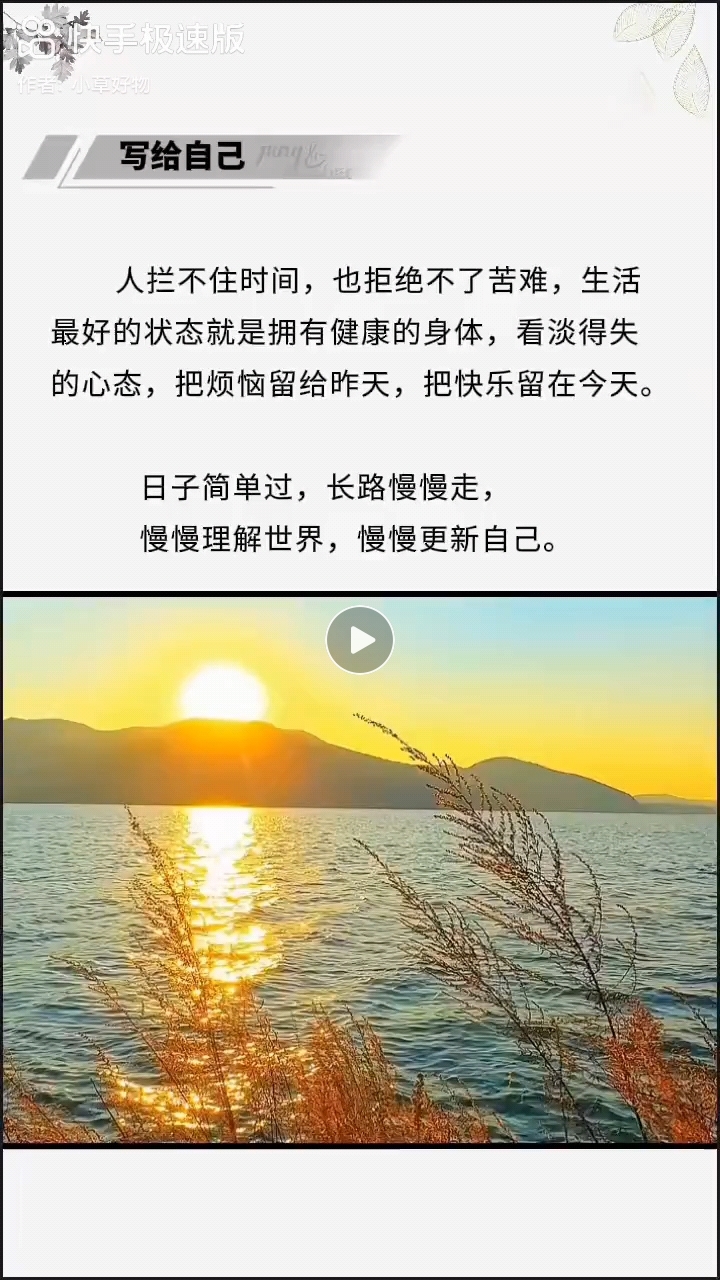
Task: Play the paused video
Action: pyautogui.click(x=360, y=640)
